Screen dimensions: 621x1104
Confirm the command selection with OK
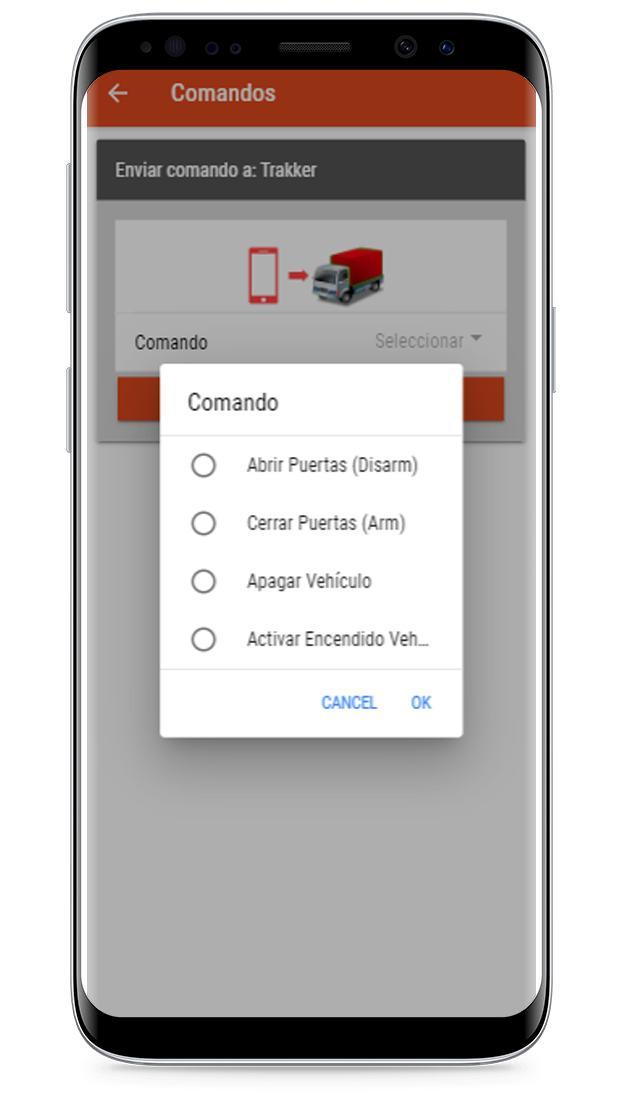[x=421, y=703]
